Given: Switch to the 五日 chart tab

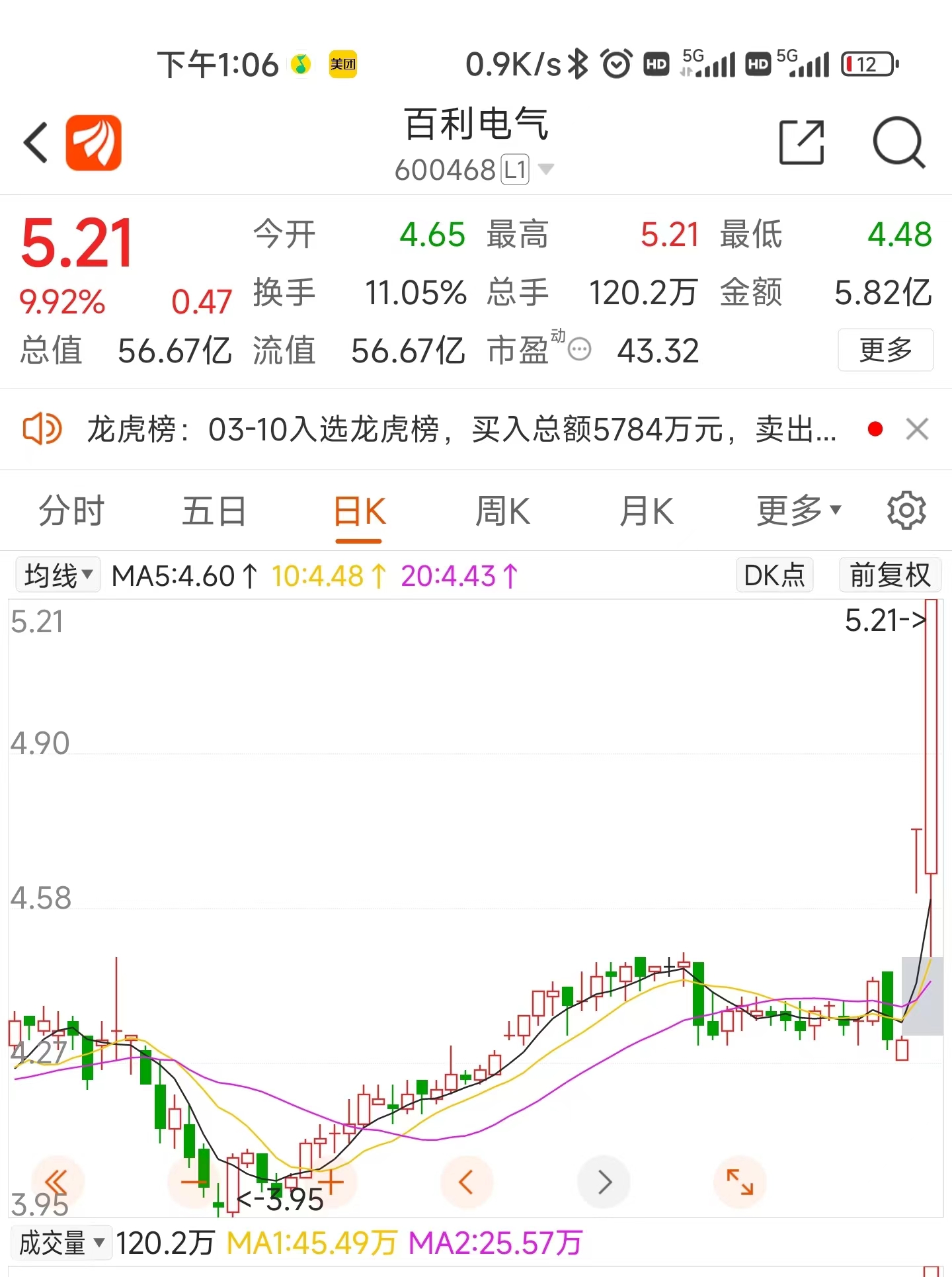Looking at the screenshot, I should [214, 511].
